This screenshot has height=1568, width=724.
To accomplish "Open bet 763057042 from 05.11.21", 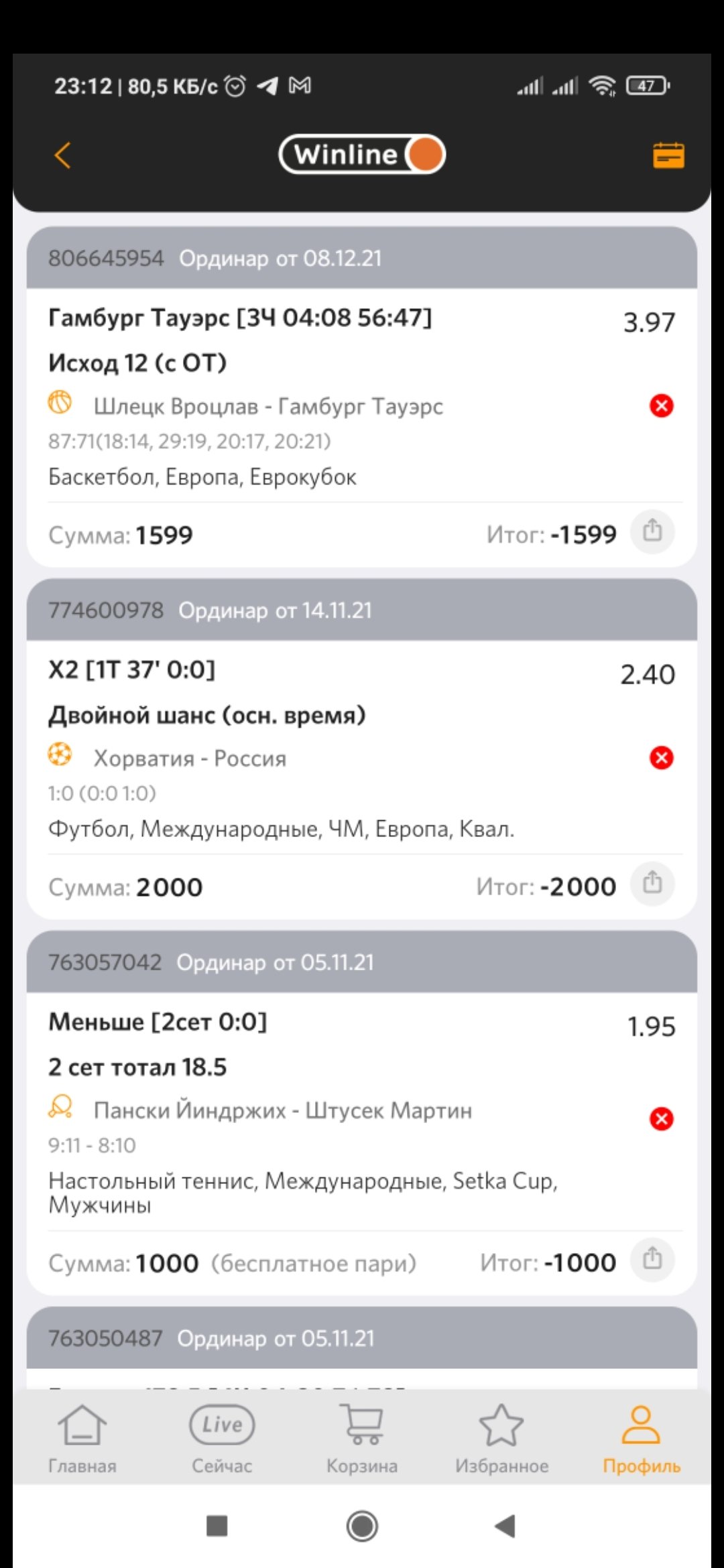I will tap(361, 963).
